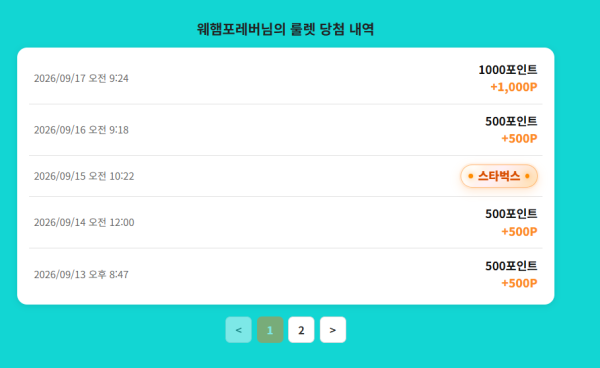Select page 1 in pagination
Screen dimensions: 600x368
[x=270, y=330]
